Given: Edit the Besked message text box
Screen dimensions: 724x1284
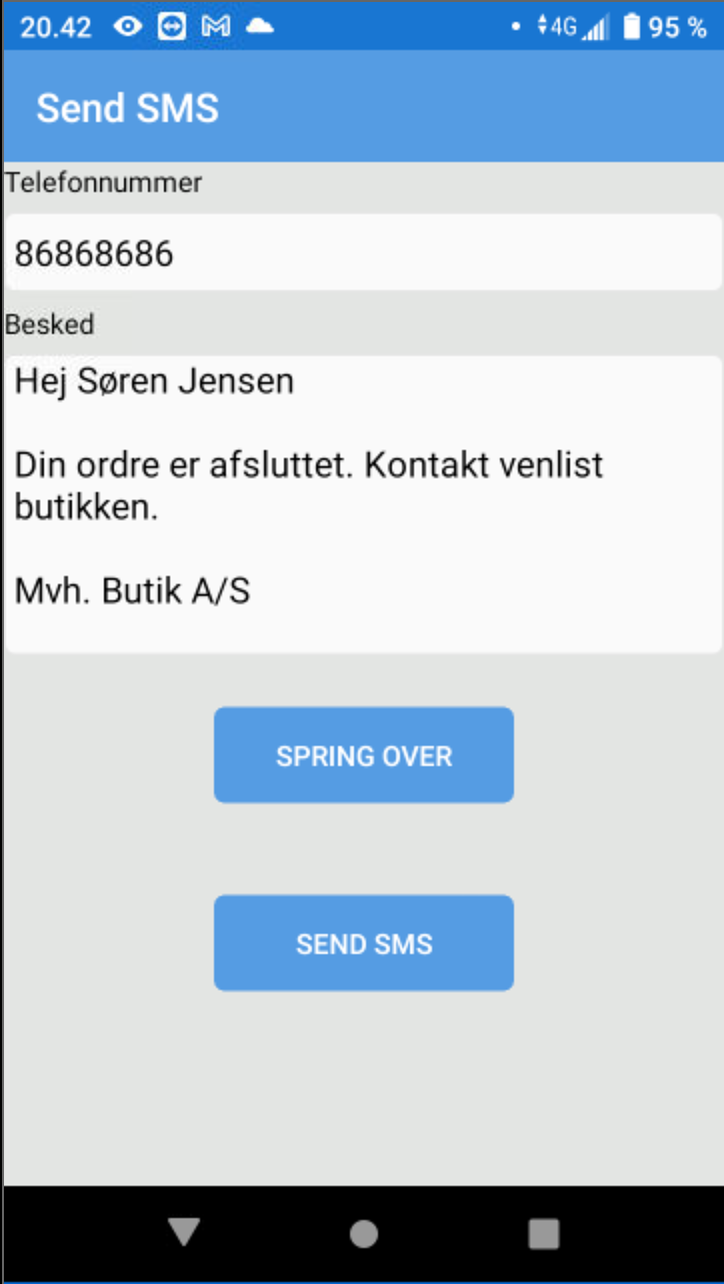Looking at the screenshot, I should [x=363, y=504].
